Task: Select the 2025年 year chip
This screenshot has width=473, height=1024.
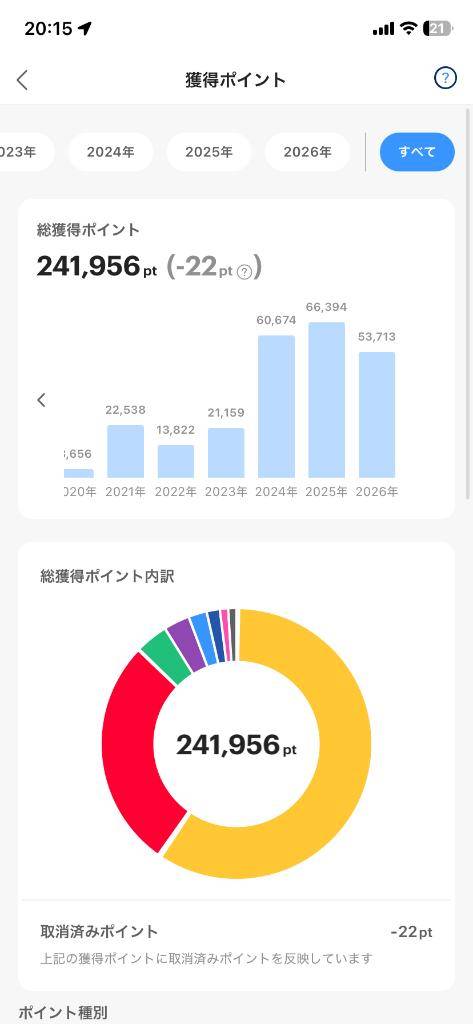Action: (x=209, y=152)
